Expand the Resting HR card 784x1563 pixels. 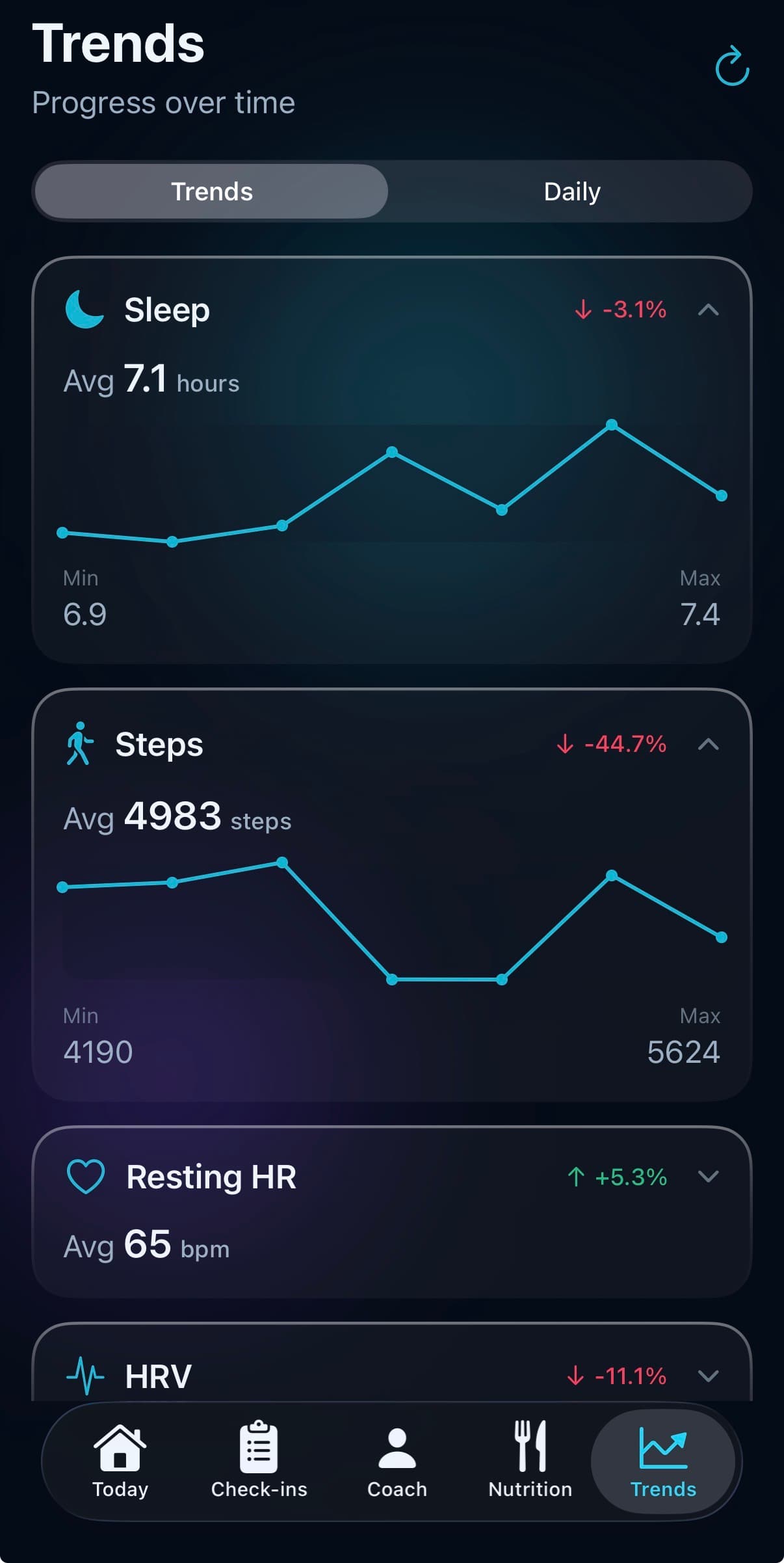coord(709,1177)
